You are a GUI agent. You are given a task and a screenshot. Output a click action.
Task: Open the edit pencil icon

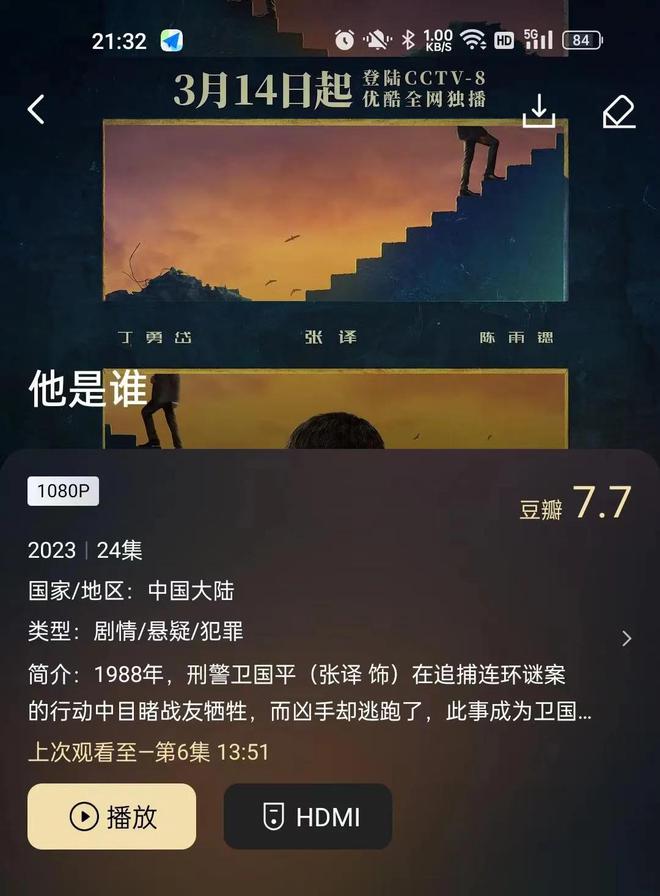coord(619,111)
